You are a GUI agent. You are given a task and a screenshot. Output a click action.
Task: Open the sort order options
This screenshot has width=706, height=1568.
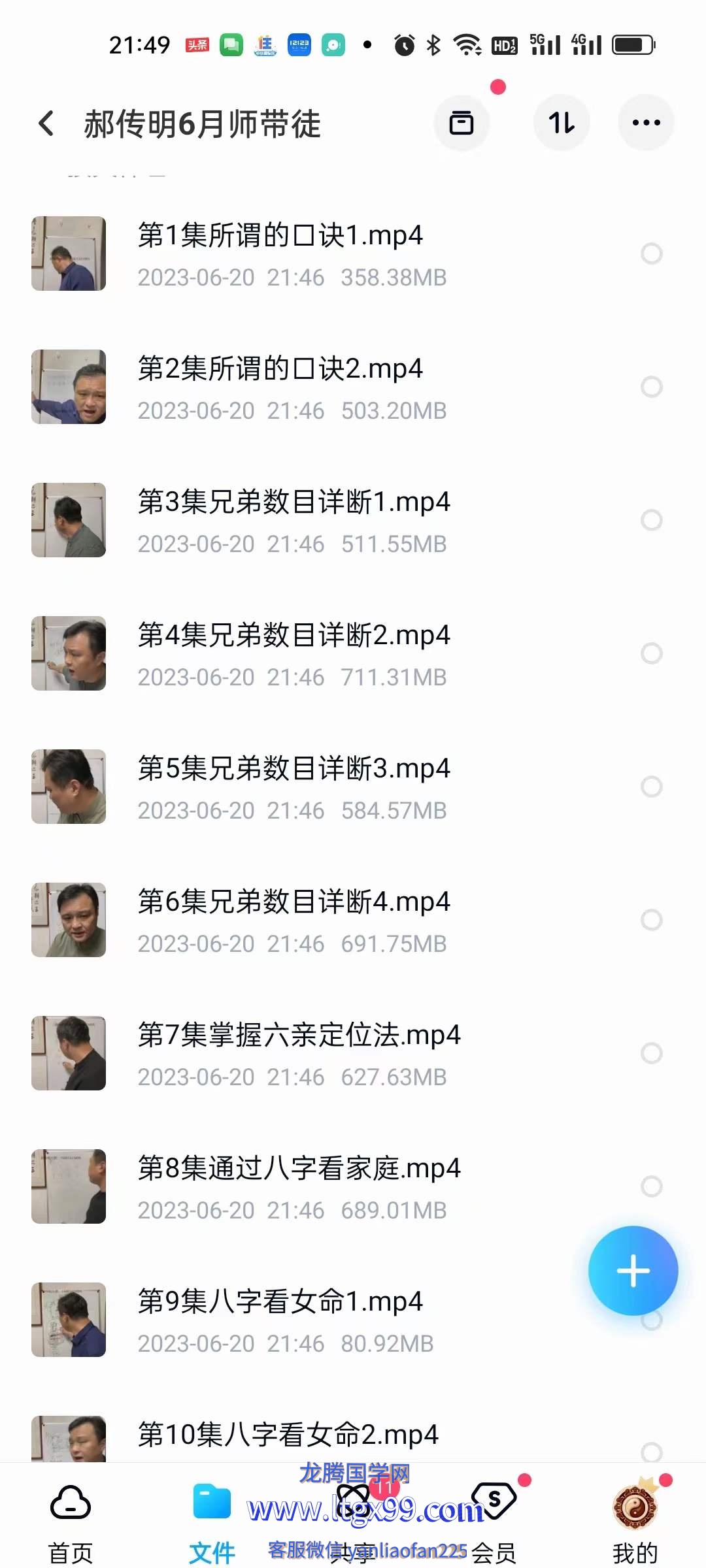[x=562, y=123]
